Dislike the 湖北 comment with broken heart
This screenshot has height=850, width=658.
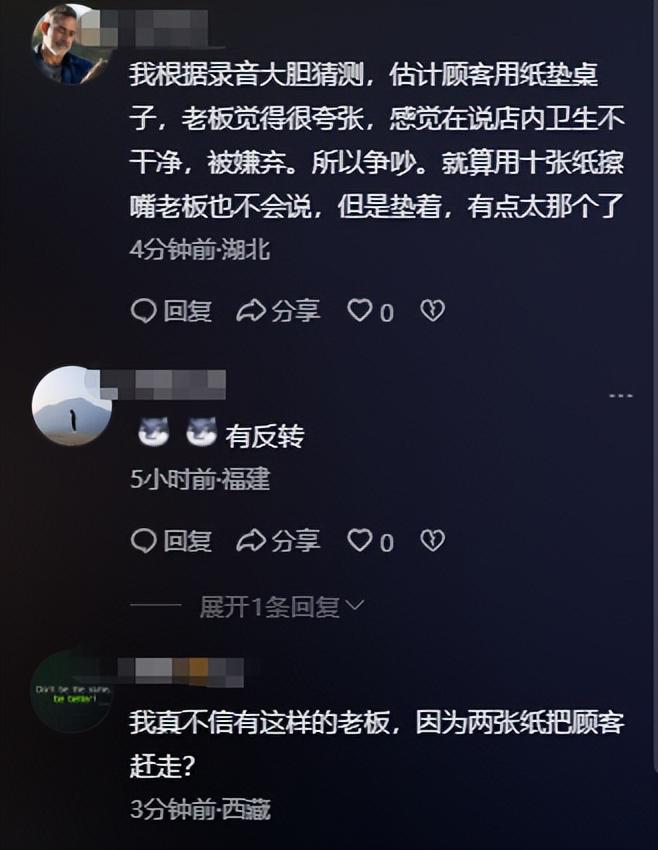431,311
